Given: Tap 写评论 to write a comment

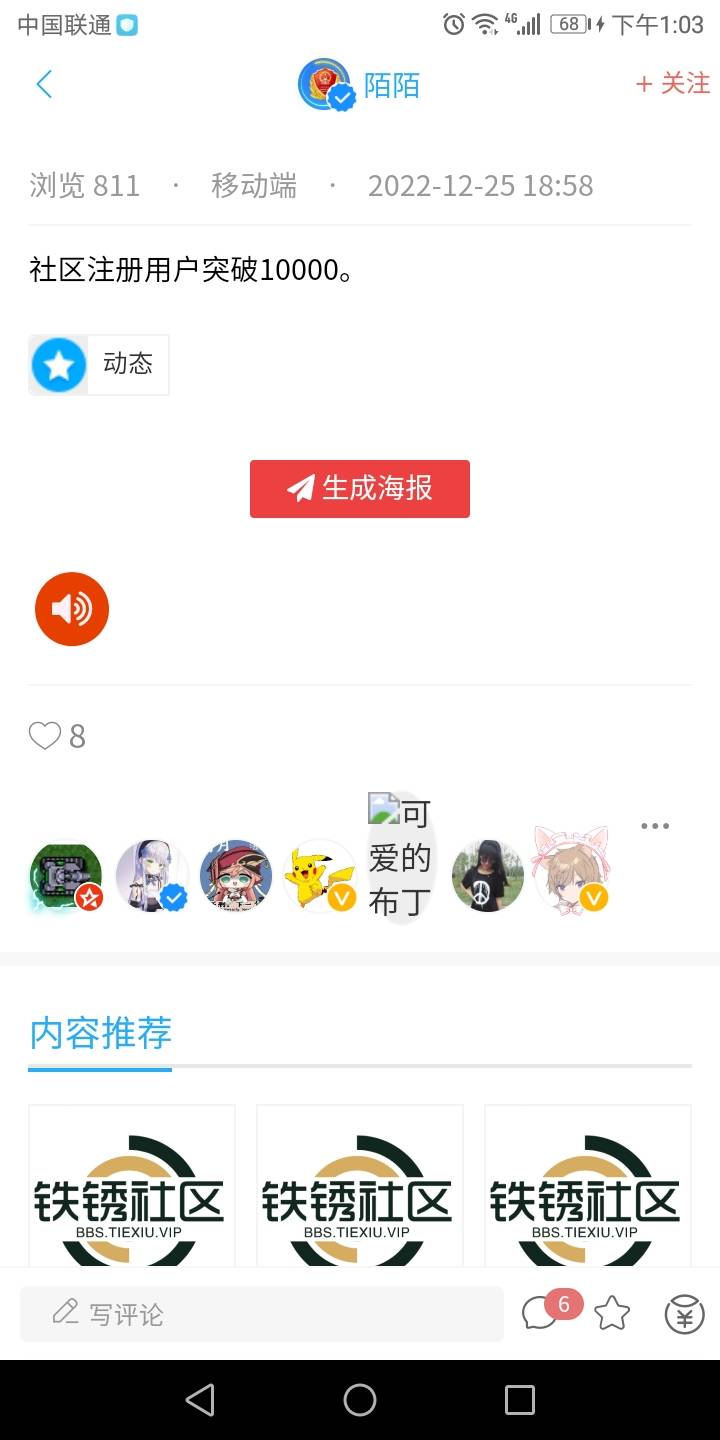Looking at the screenshot, I should click(262, 1314).
